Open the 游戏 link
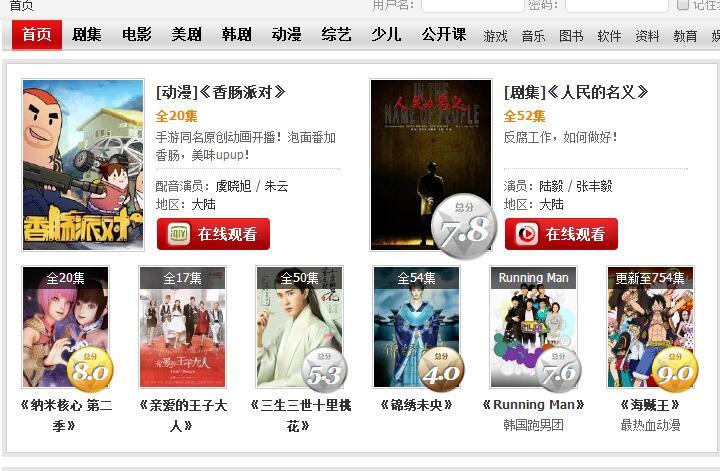 (496, 36)
